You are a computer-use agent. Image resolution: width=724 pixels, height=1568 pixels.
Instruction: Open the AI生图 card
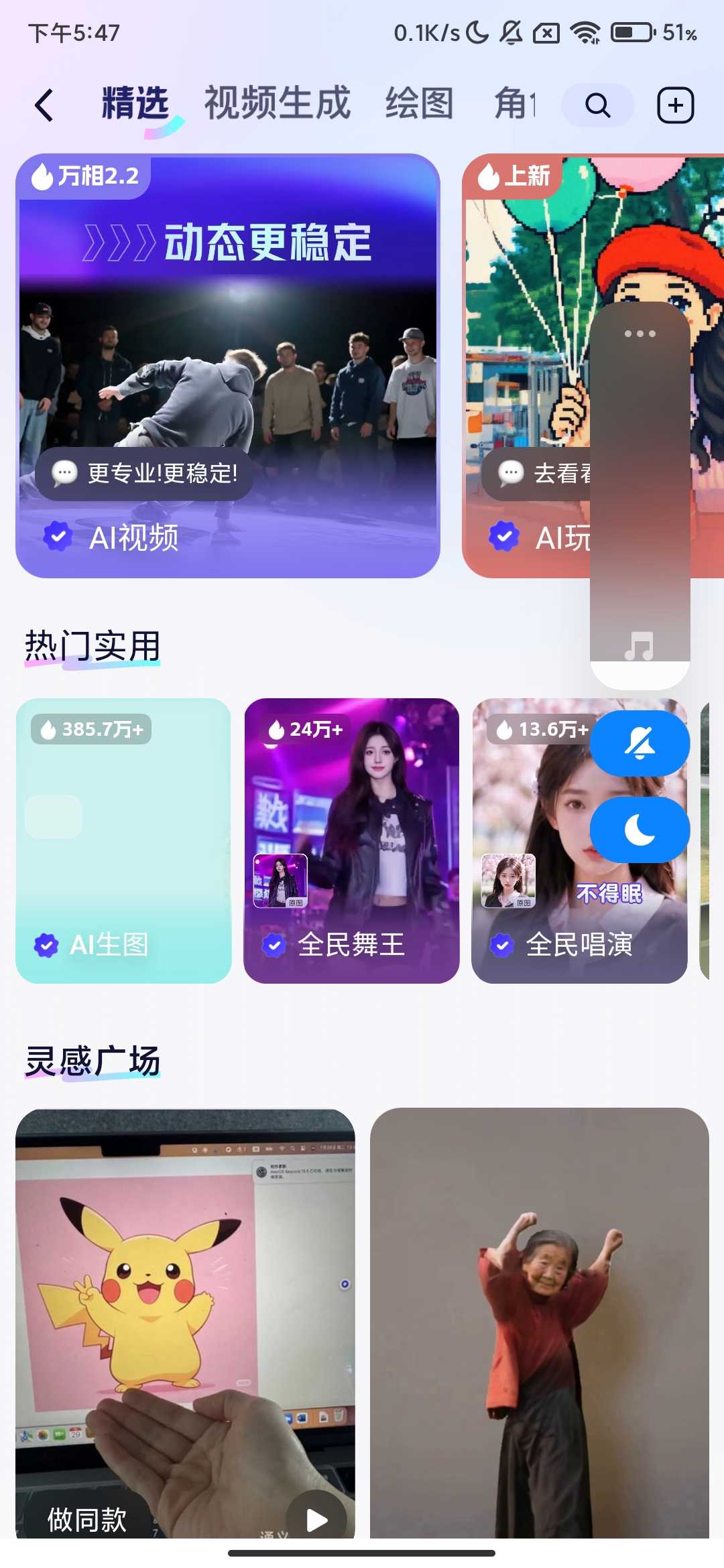click(x=123, y=840)
